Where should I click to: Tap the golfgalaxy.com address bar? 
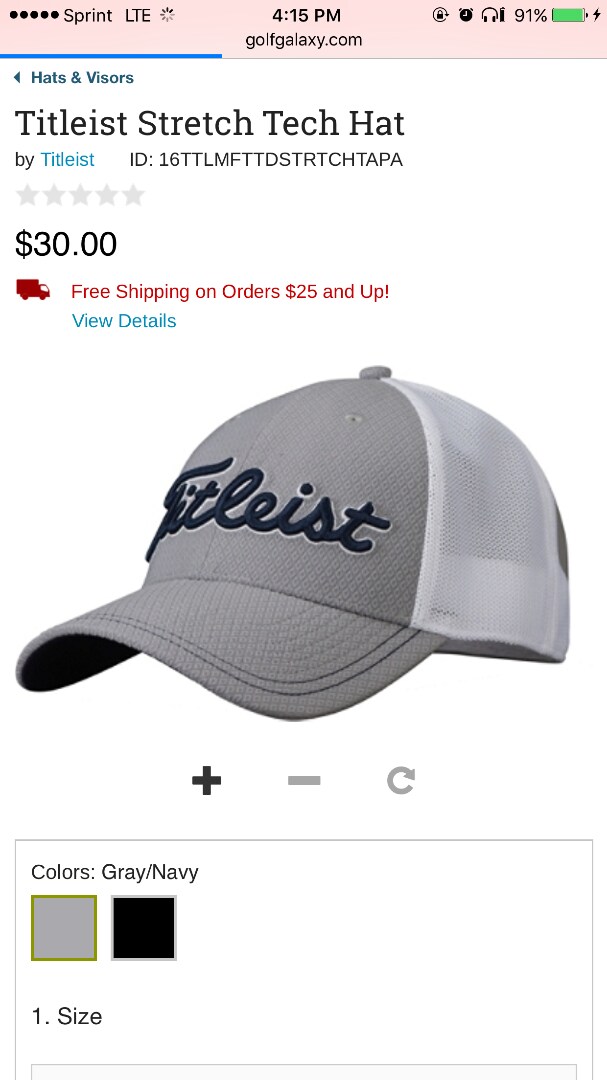tap(303, 41)
